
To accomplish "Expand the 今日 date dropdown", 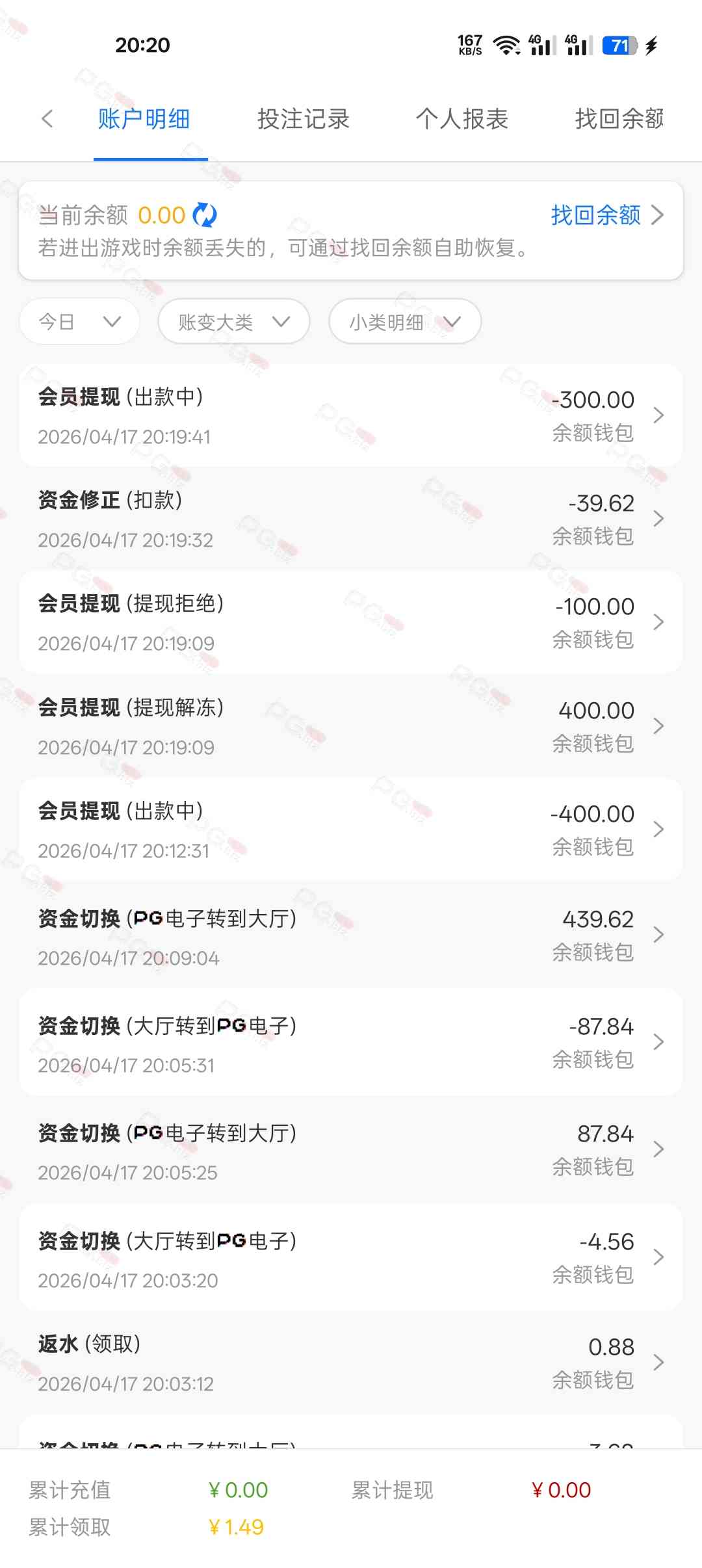I will pyautogui.click(x=80, y=322).
